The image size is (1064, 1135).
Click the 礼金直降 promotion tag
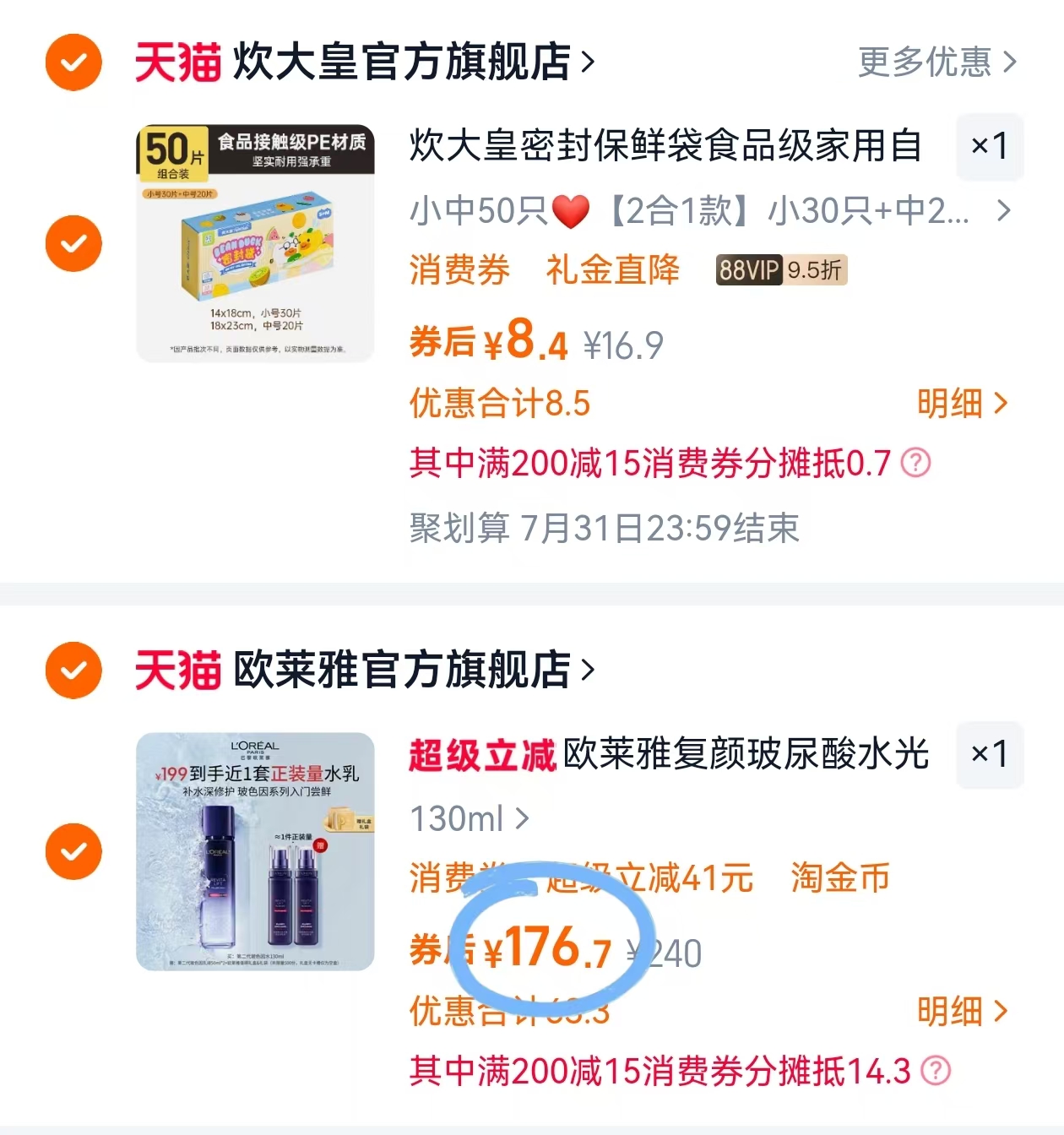point(614,270)
